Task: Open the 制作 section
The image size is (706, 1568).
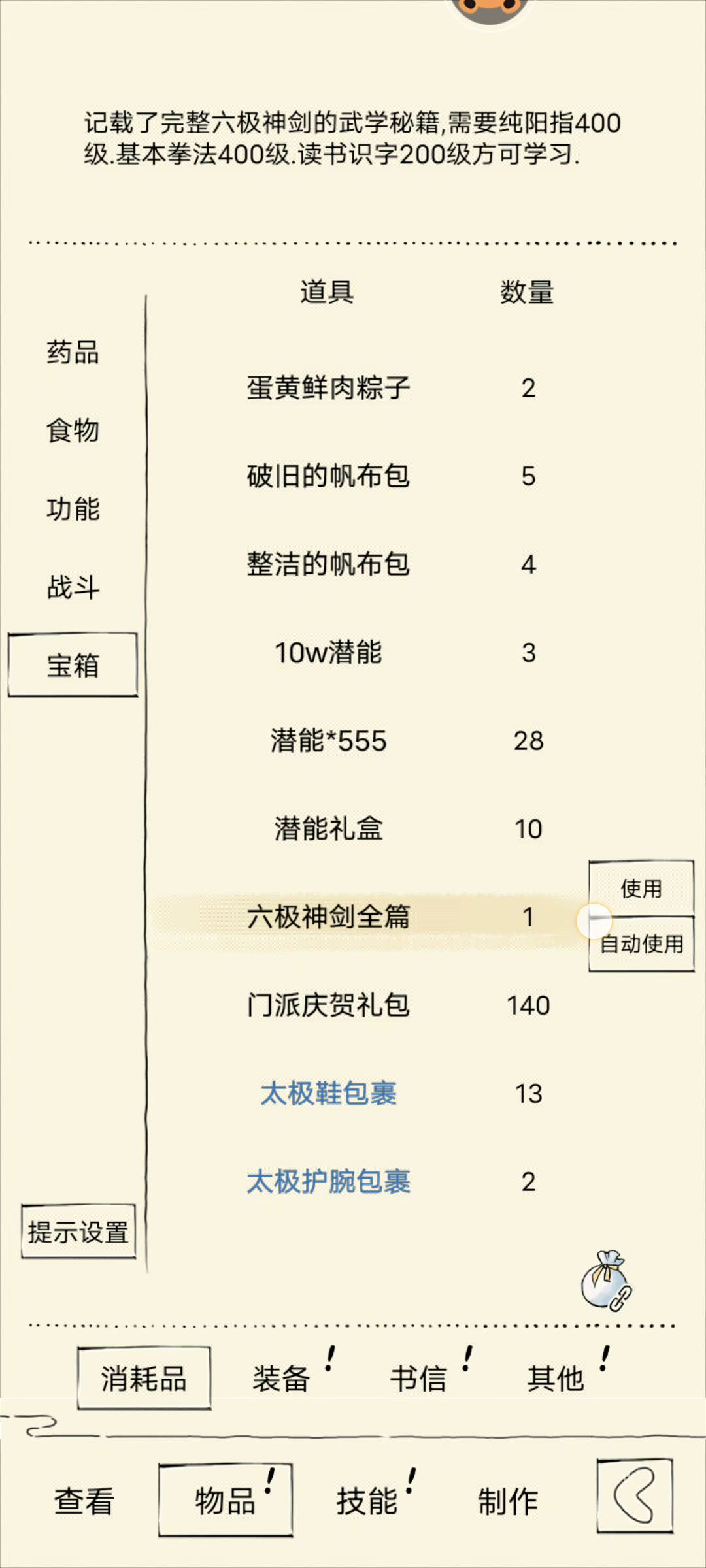Action: point(508,1501)
